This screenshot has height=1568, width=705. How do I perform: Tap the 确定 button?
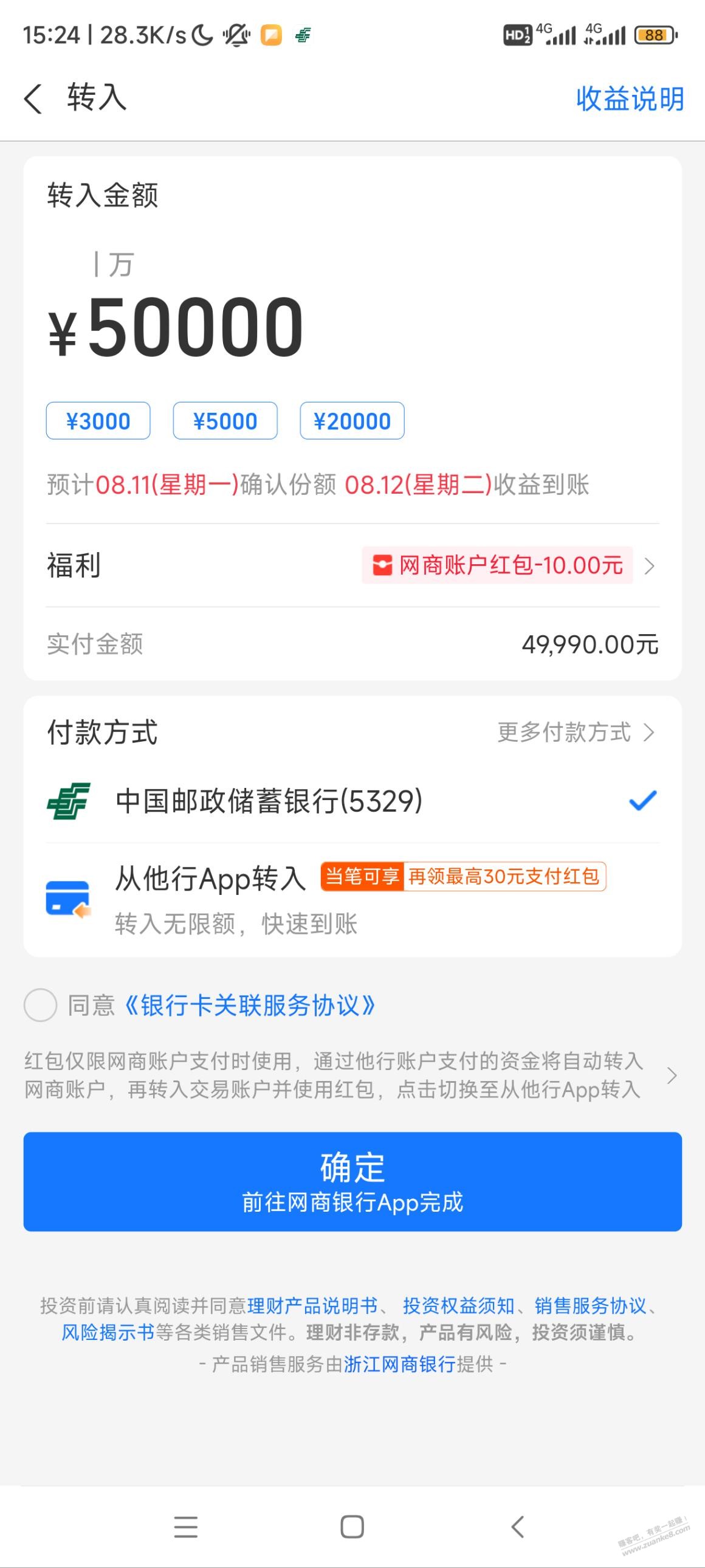[x=352, y=1181]
